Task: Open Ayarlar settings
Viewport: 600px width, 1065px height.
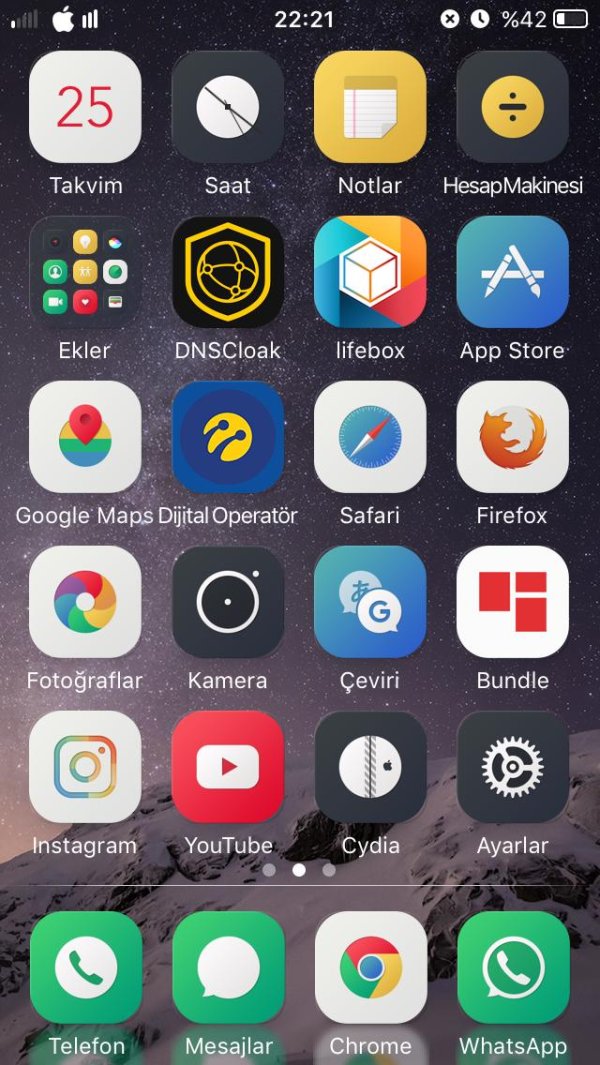Action: click(x=512, y=767)
